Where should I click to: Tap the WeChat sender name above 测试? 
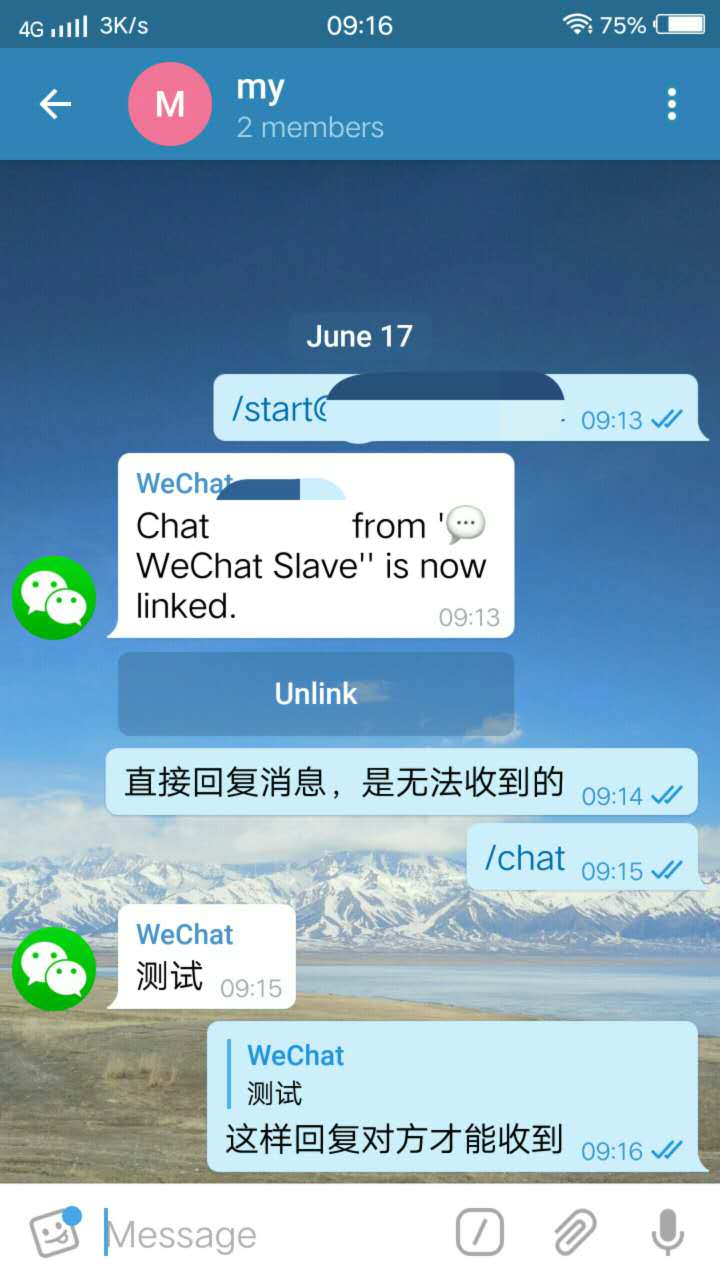(185, 935)
